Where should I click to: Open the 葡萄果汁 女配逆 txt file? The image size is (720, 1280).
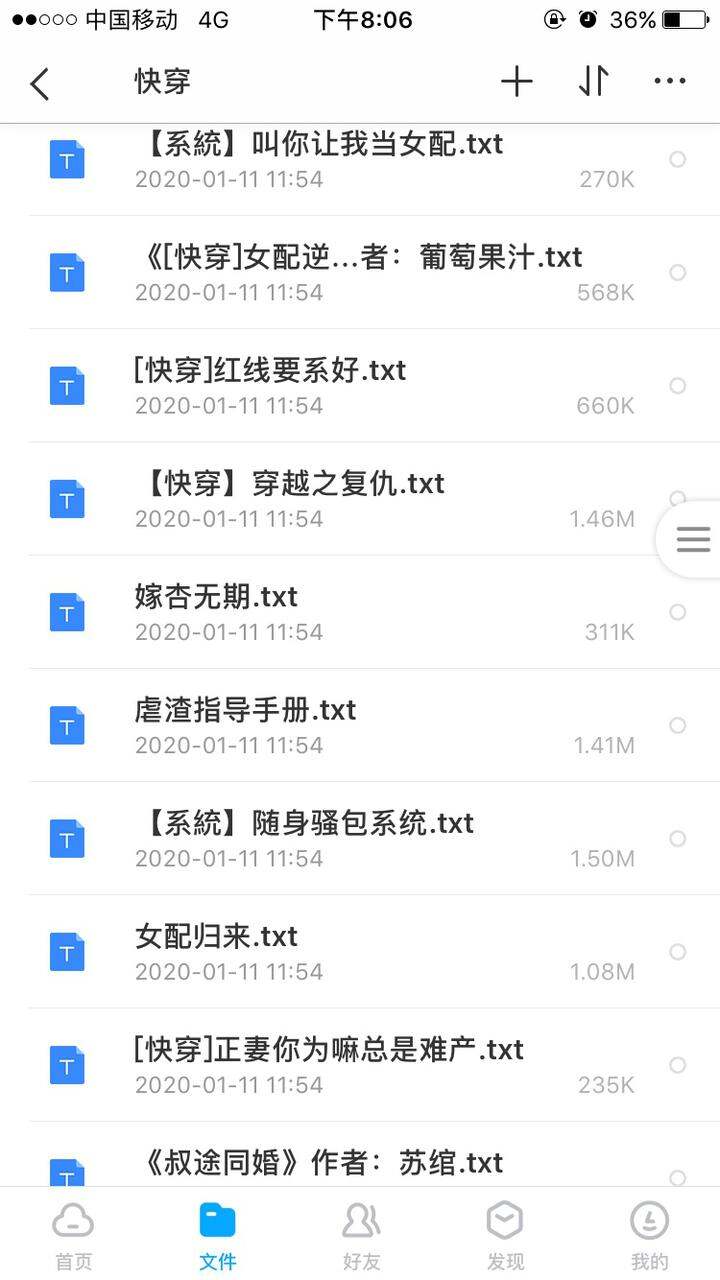click(360, 272)
